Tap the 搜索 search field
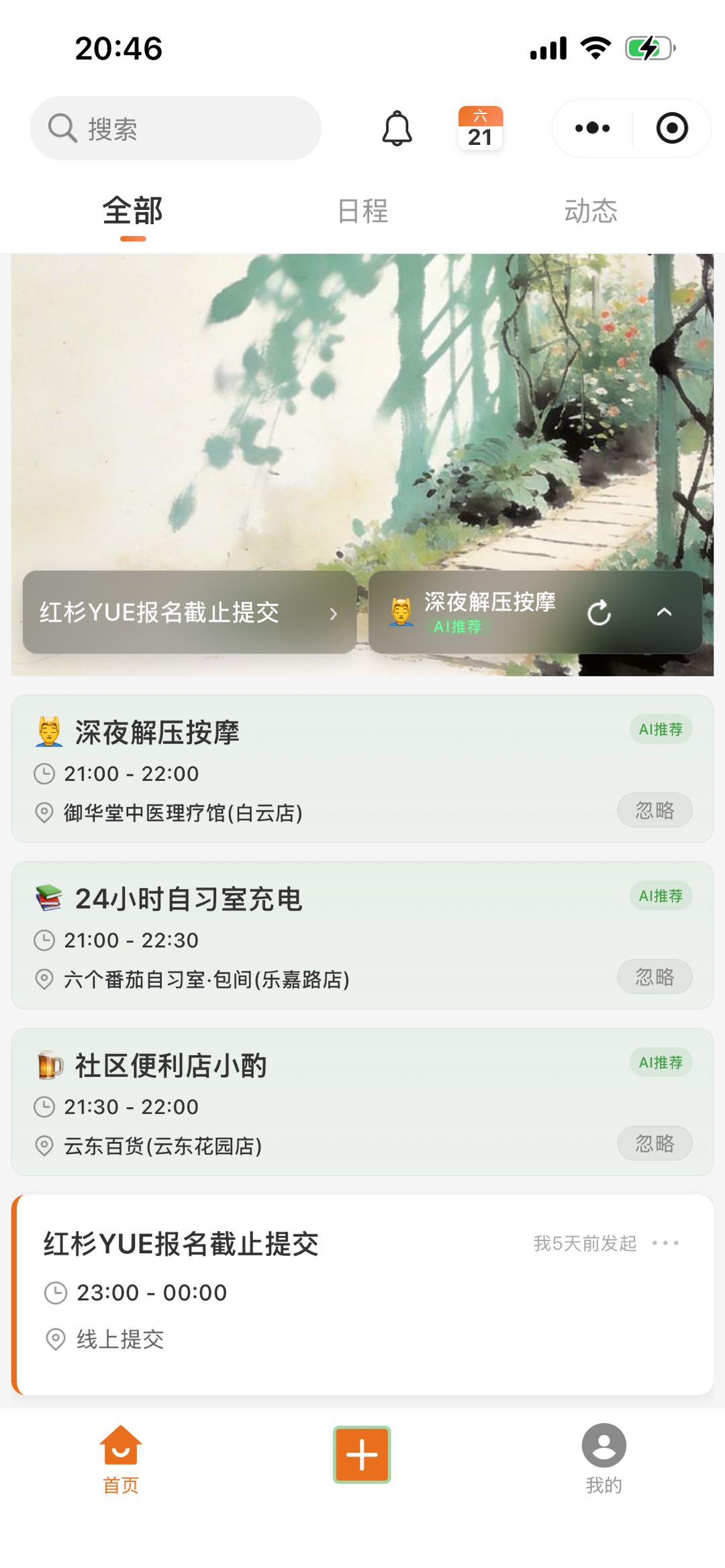 (175, 128)
